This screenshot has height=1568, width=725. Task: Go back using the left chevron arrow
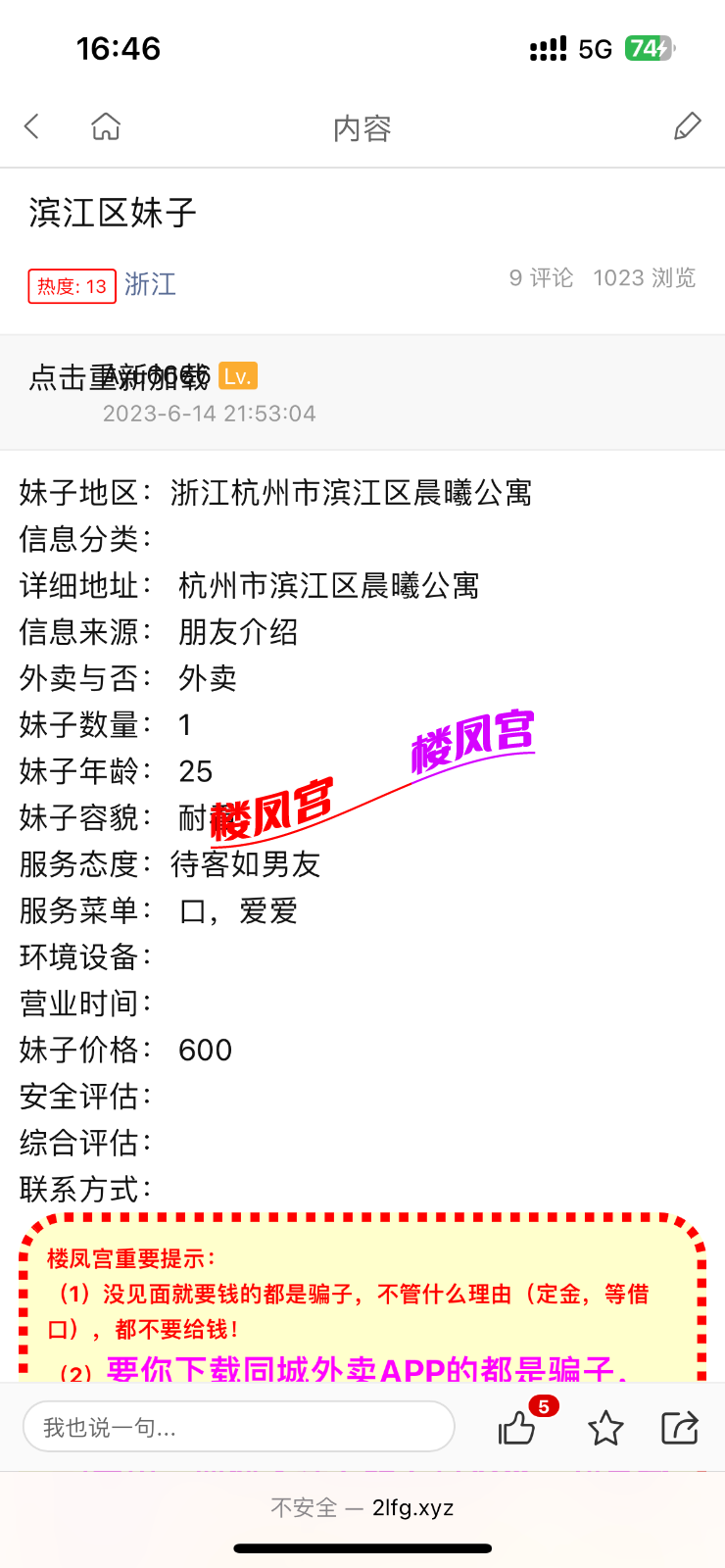30,125
